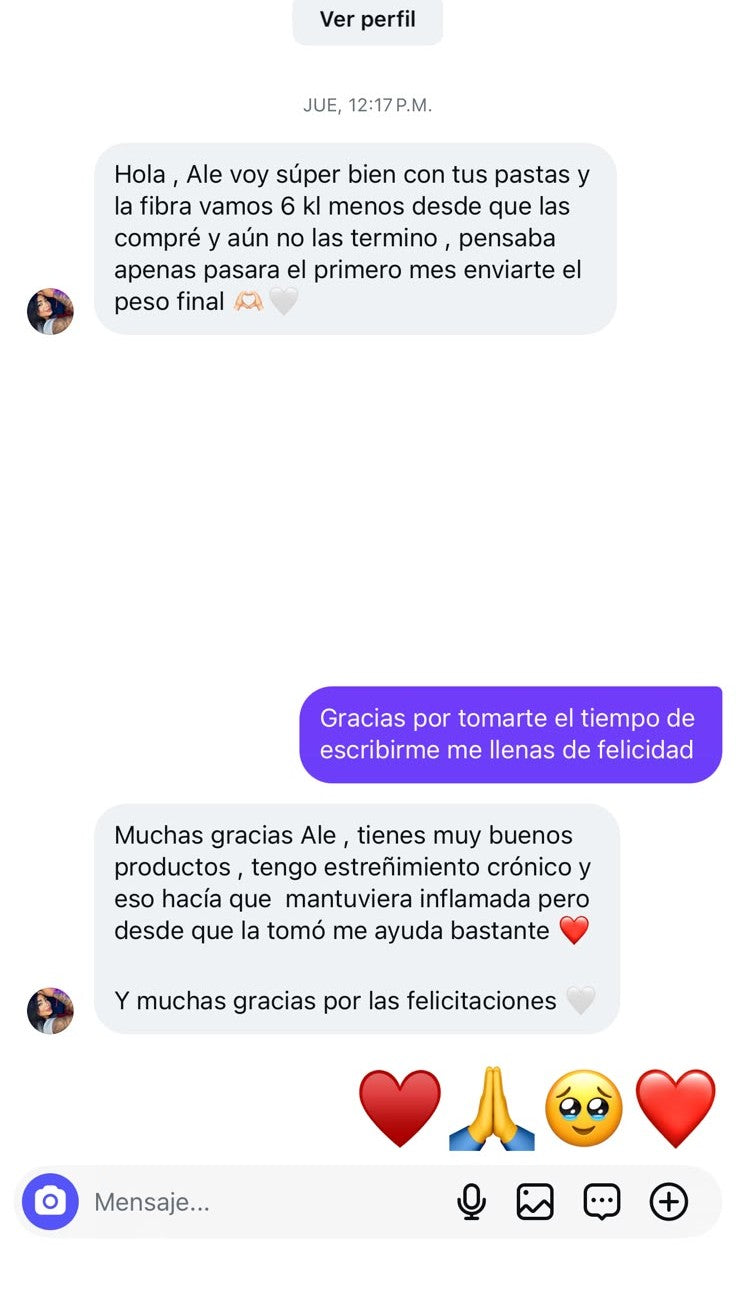Image resolution: width=736 pixels, height=1309 pixels.
Task: Tap the plus icon for more options
Action: click(x=669, y=1202)
